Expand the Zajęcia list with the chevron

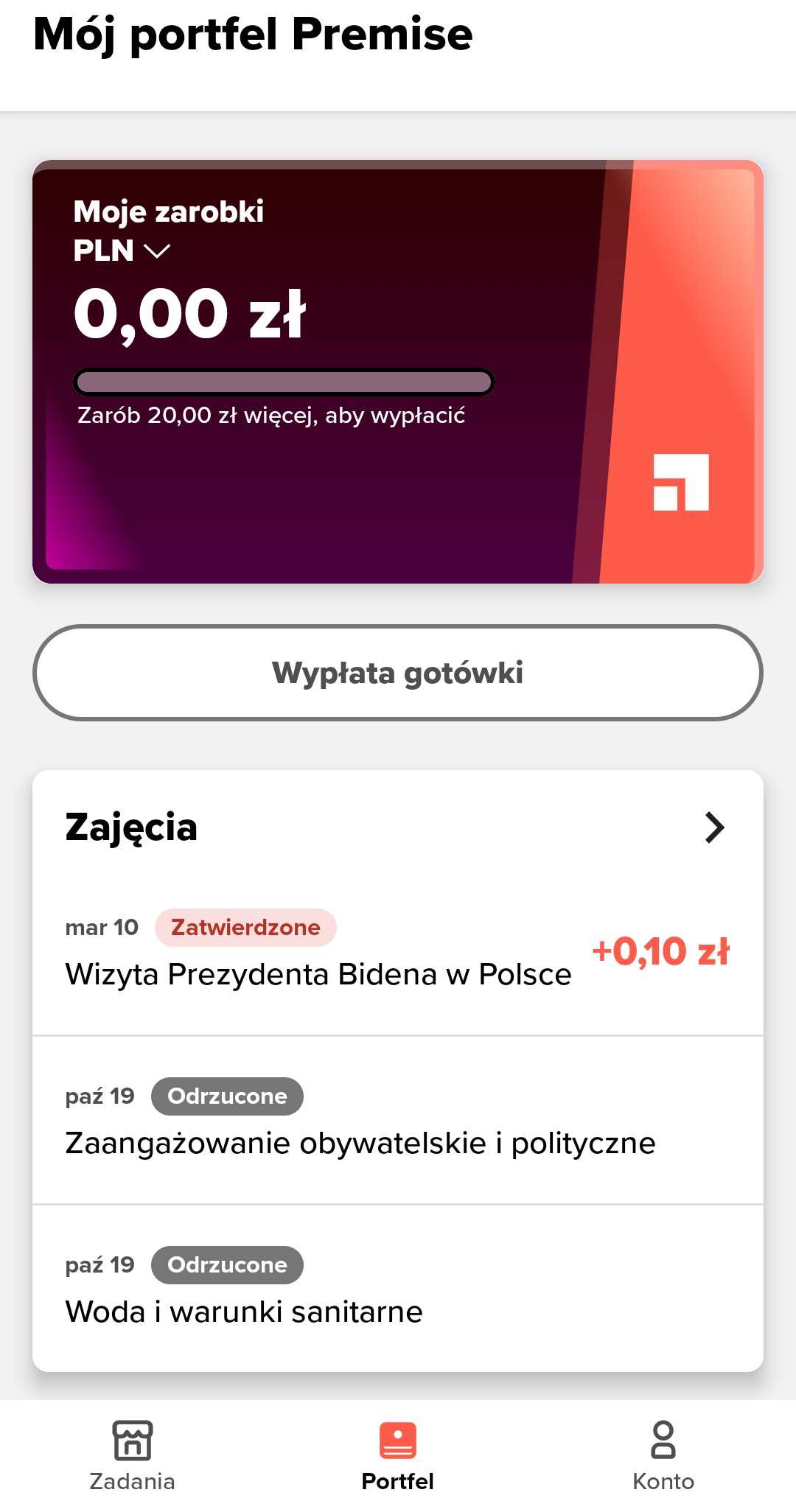(x=714, y=827)
